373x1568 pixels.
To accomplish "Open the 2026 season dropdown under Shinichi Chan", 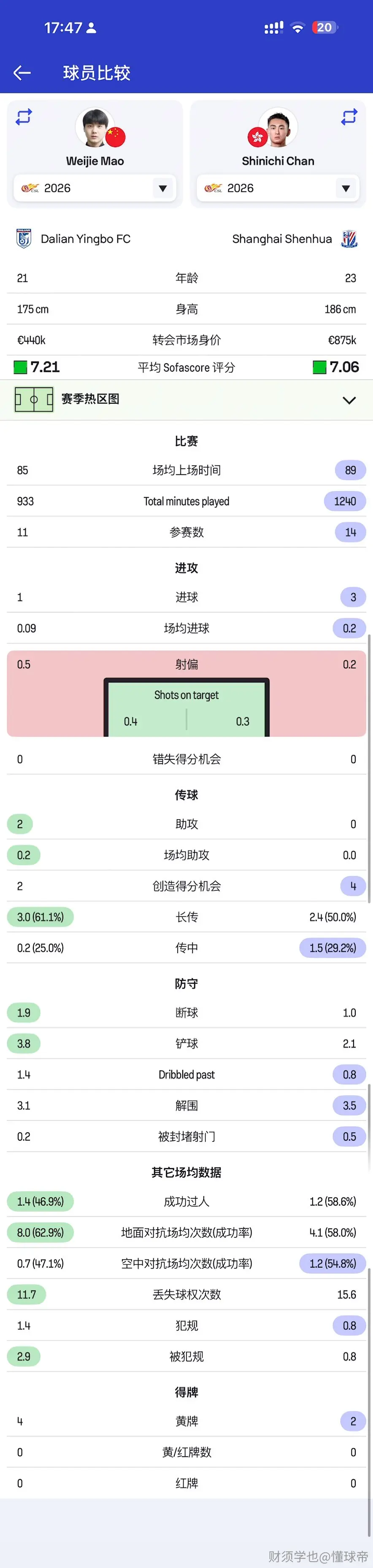I will (x=278, y=189).
